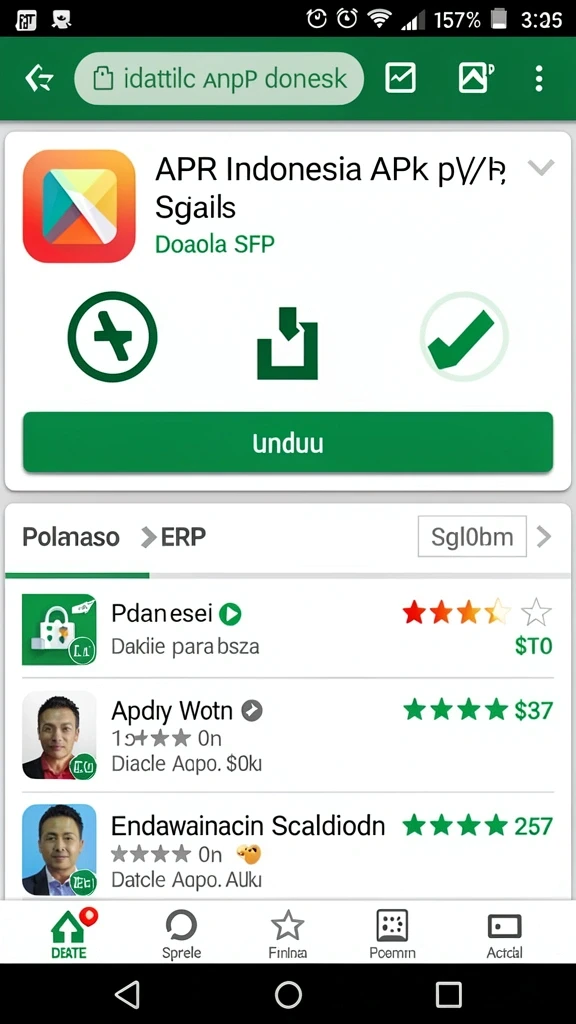The image size is (576, 1024).
Task: Switch to the Actćial tab
Action: point(504,935)
